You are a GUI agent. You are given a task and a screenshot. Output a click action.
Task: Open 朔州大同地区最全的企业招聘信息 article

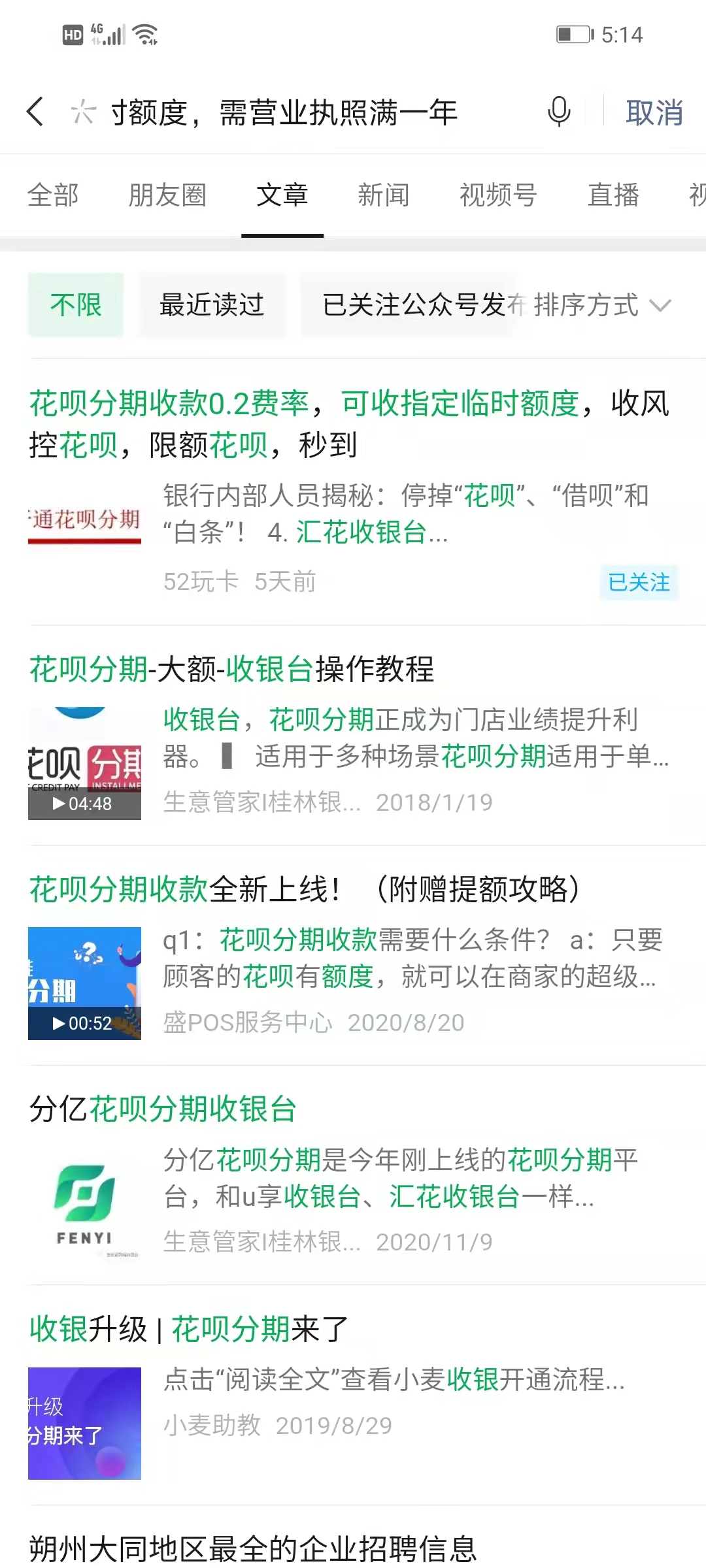pyautogui.click(x=254, y=1548)
